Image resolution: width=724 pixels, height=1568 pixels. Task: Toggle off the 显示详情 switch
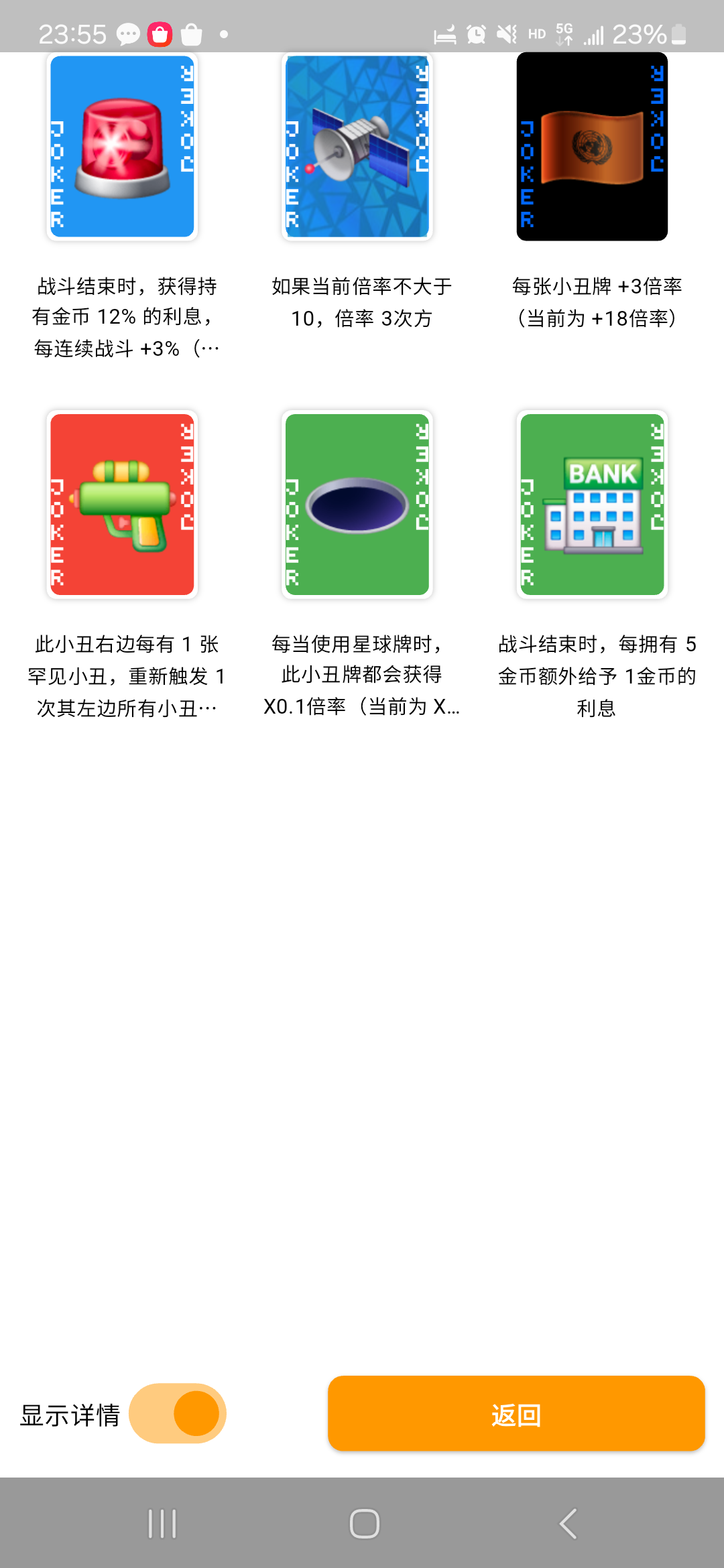point(178,1413)
